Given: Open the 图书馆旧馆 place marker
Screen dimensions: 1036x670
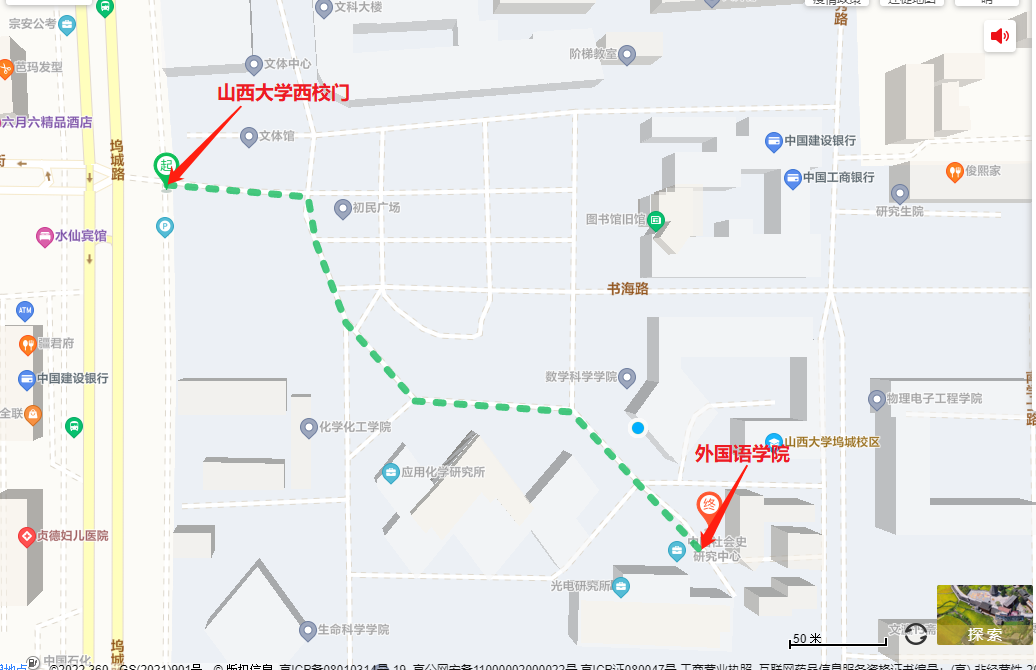Looking at the screenshot, I should [656, 219].
